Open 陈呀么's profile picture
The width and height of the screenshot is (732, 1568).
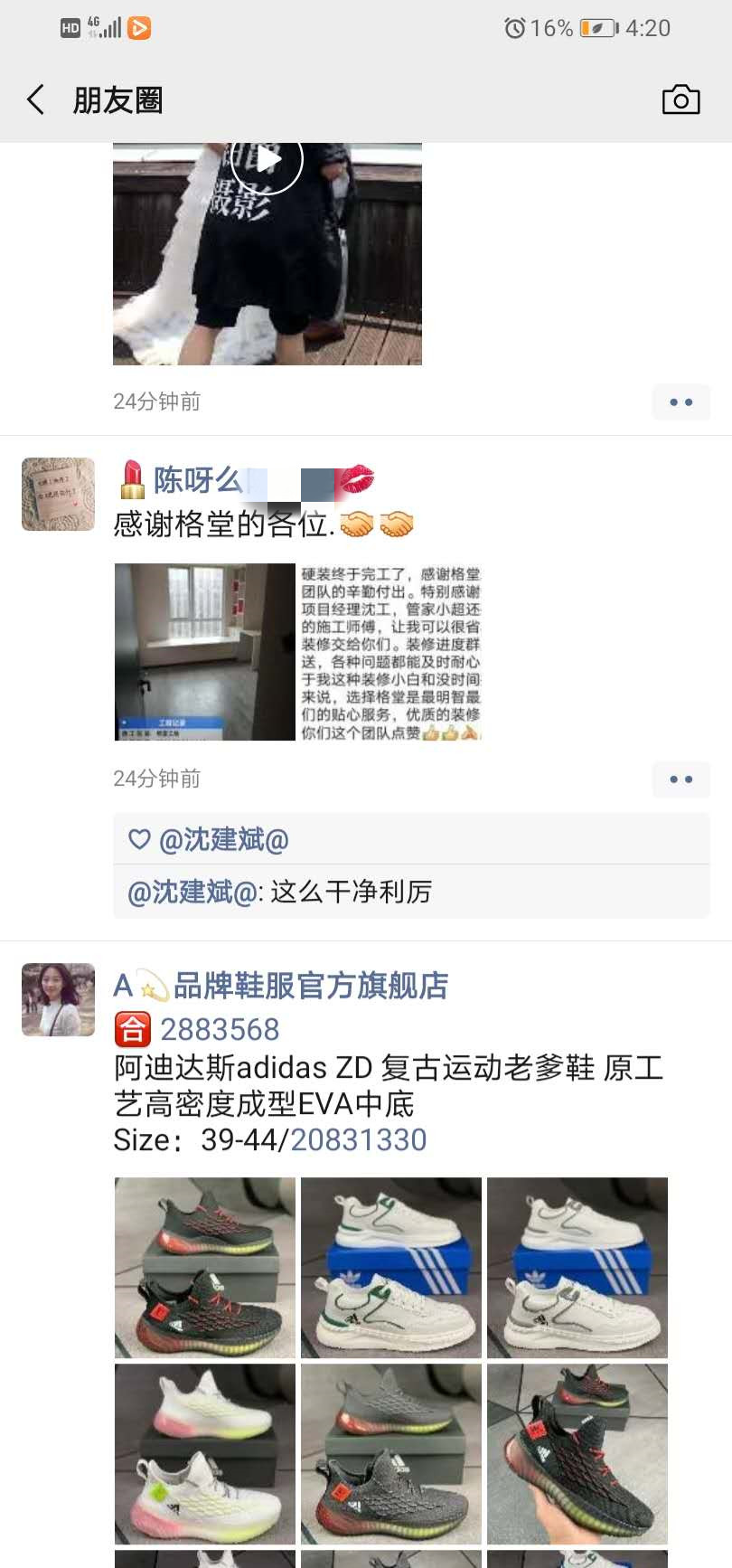(59, 494)
